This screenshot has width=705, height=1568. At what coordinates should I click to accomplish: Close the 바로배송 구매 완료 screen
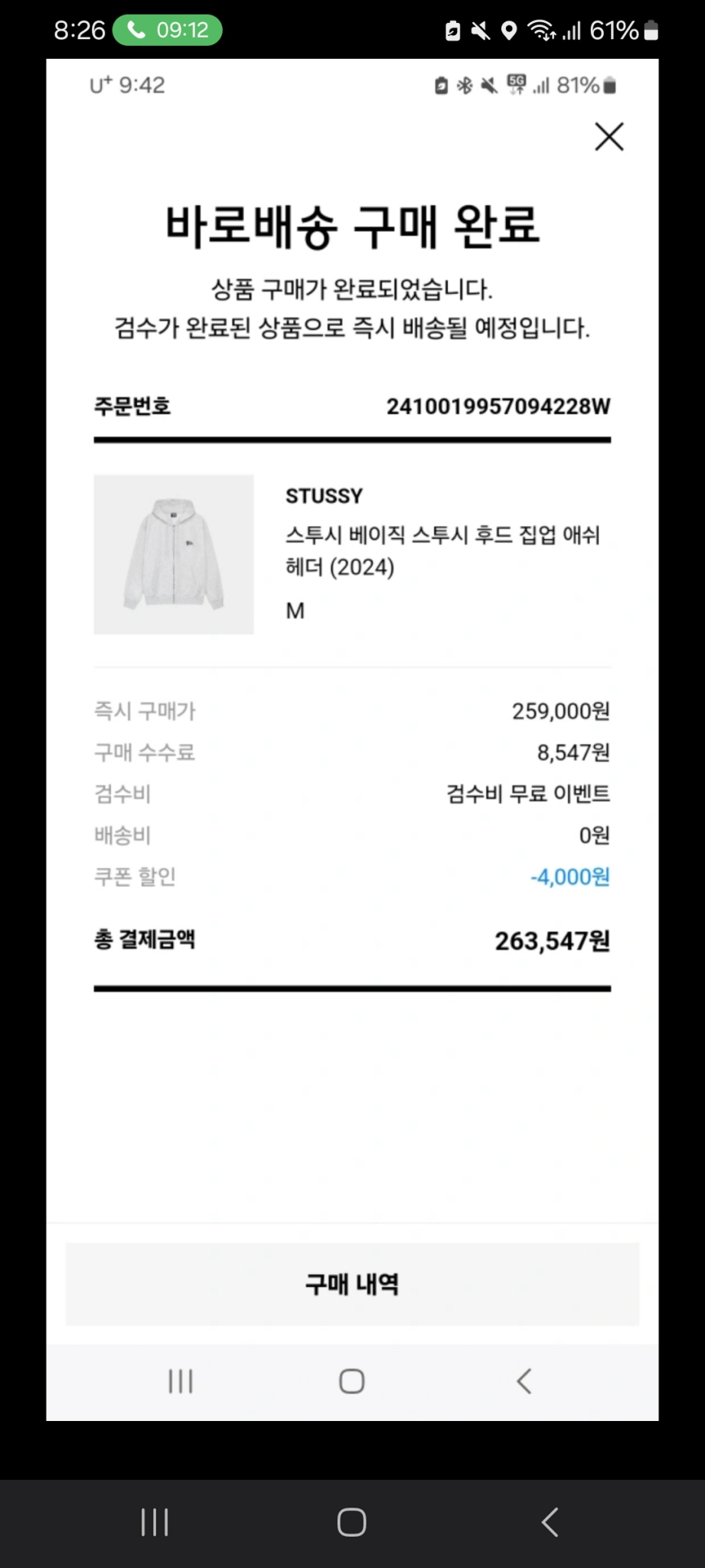click(x=609, y=137)
